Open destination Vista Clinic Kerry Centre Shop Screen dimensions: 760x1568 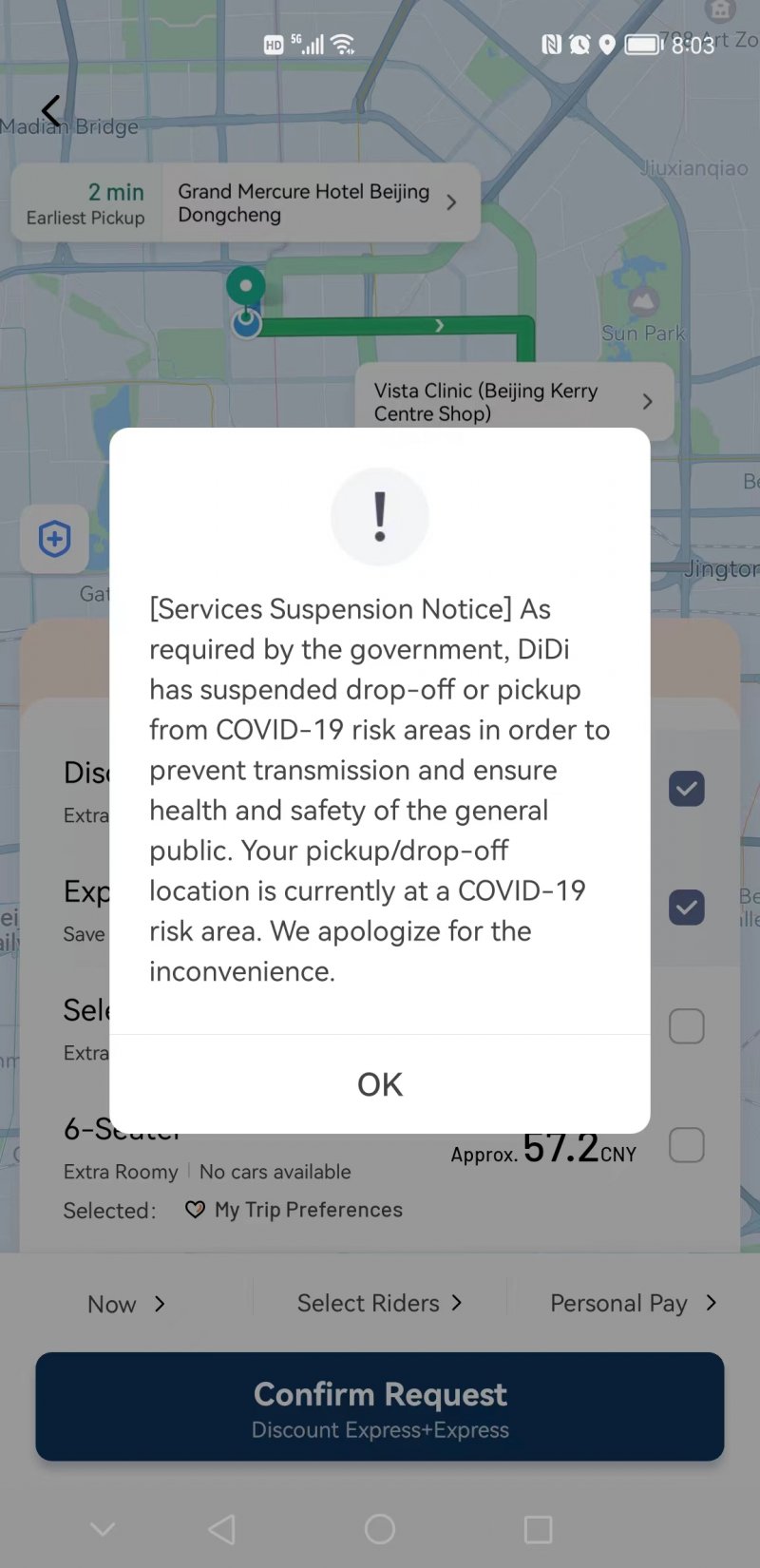(x=513, y=402)
